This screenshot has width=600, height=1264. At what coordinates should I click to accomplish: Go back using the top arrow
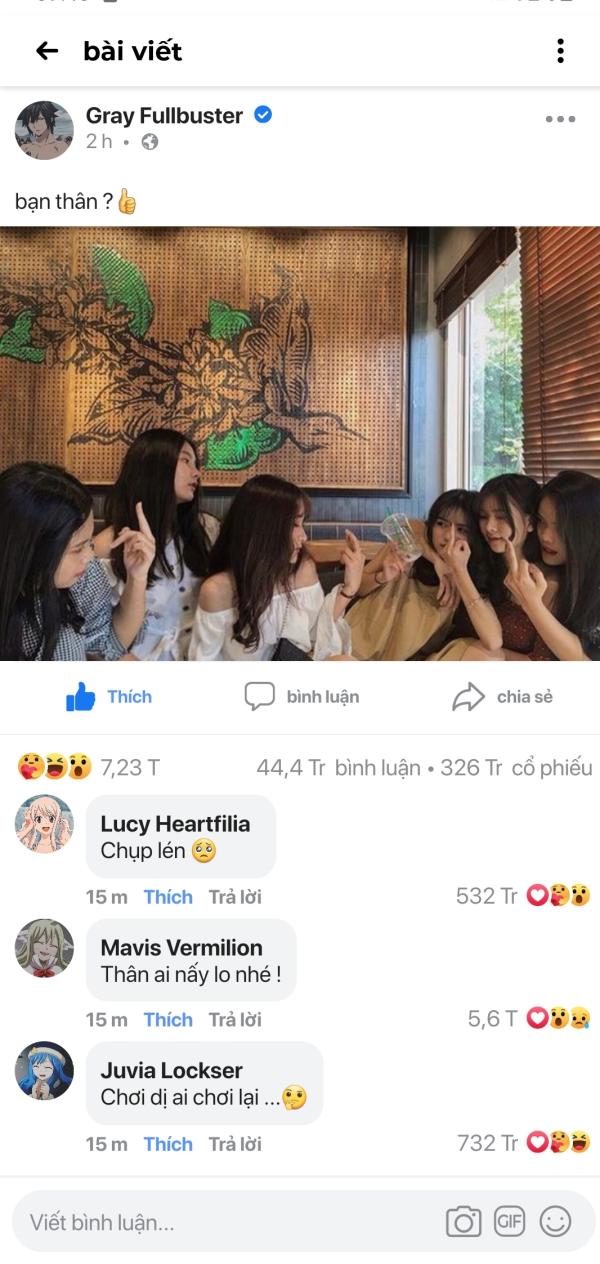tap(46, 51)
